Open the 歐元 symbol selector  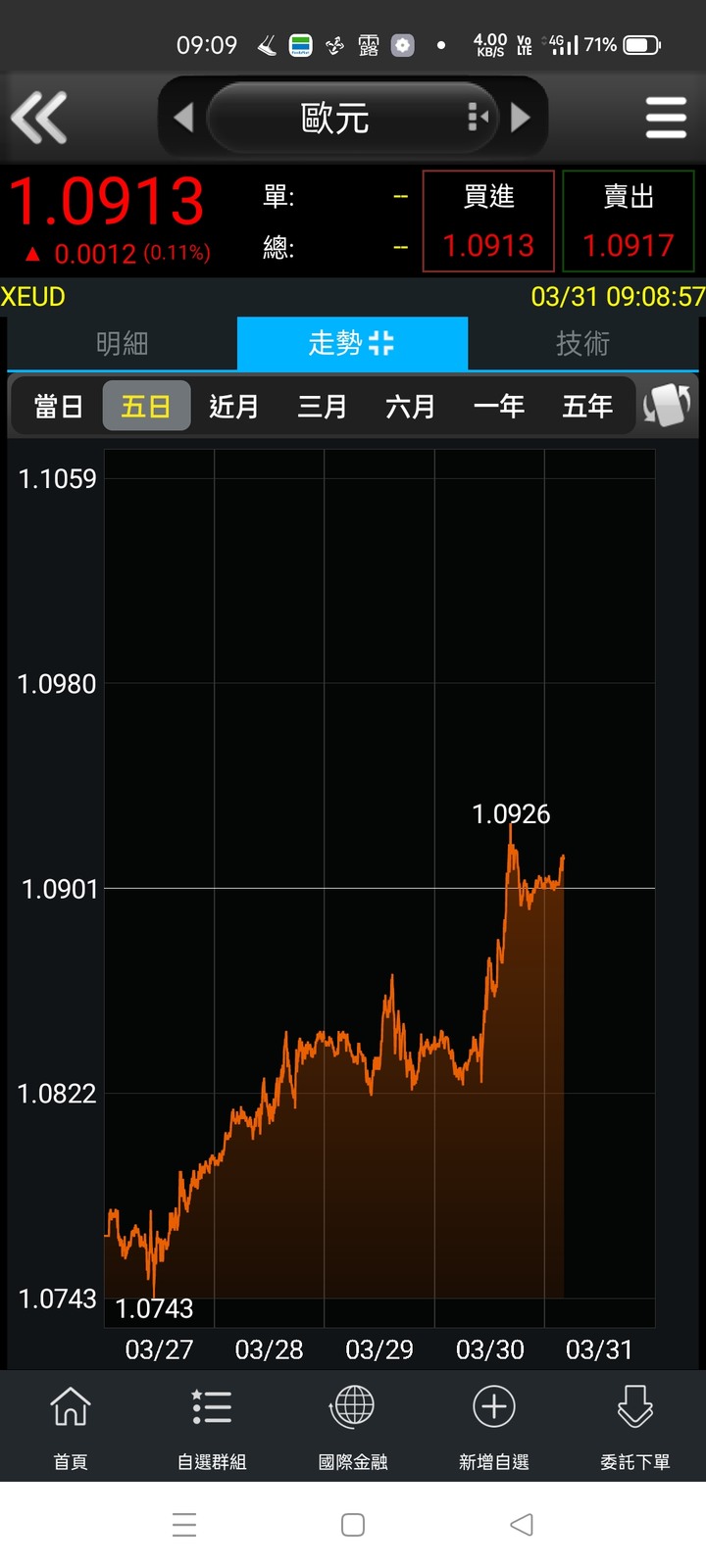pos(353,118)
